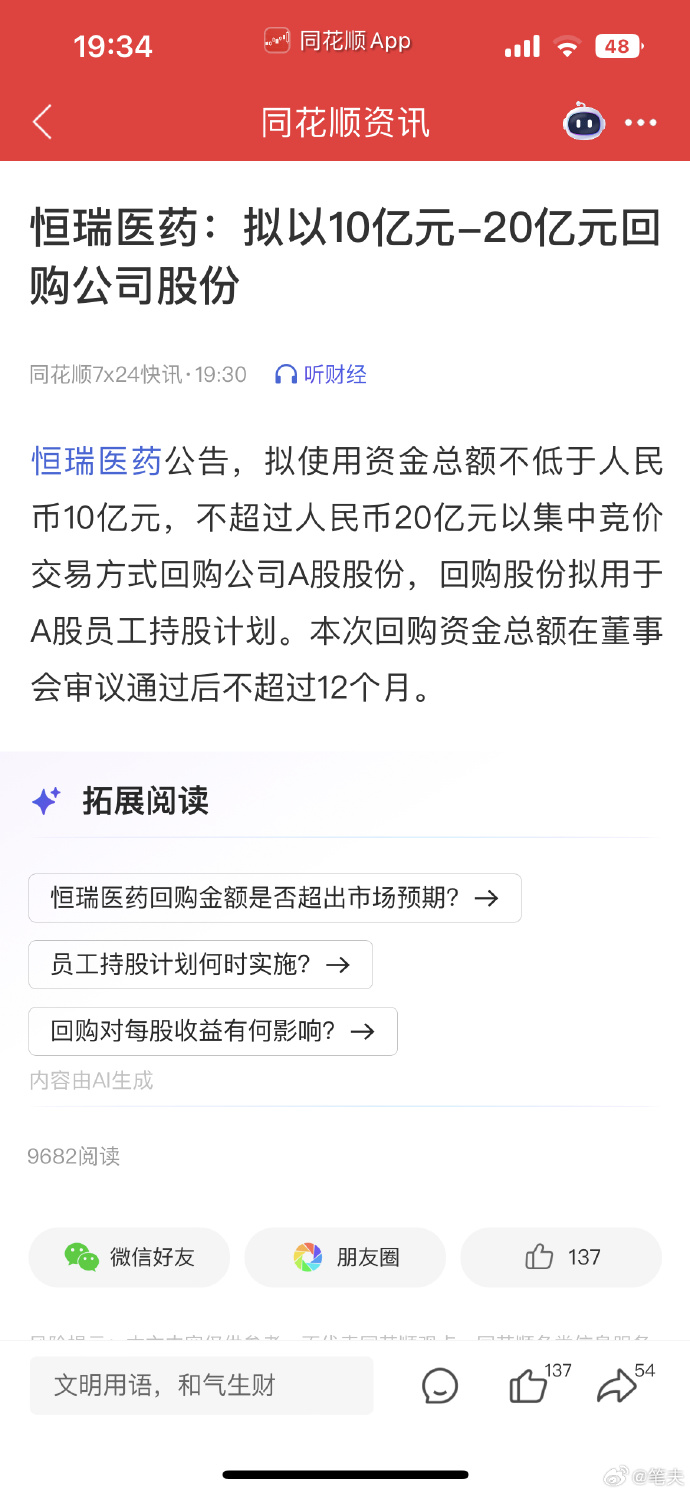This screenshot has width=690, height=1493.
Task: Tap the bottom bar share arrow
Action: [x=616, y=1386]
